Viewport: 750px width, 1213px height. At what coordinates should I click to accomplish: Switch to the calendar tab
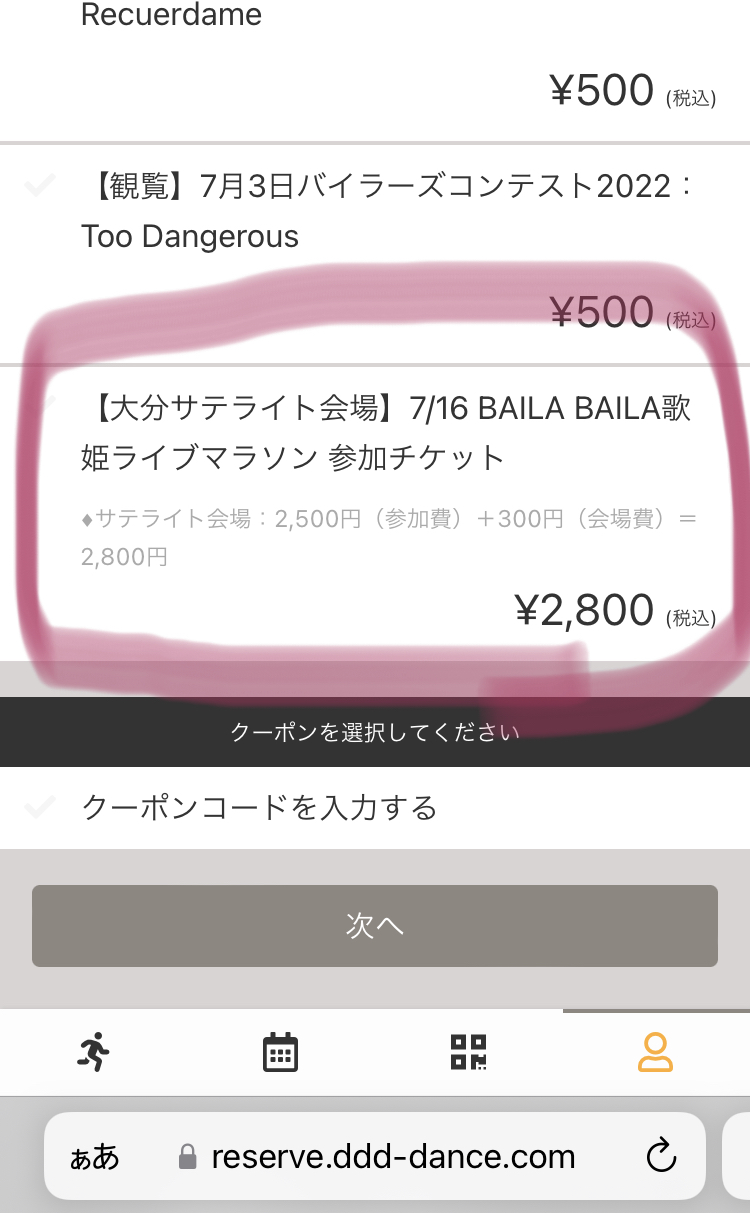point(280,1052)
